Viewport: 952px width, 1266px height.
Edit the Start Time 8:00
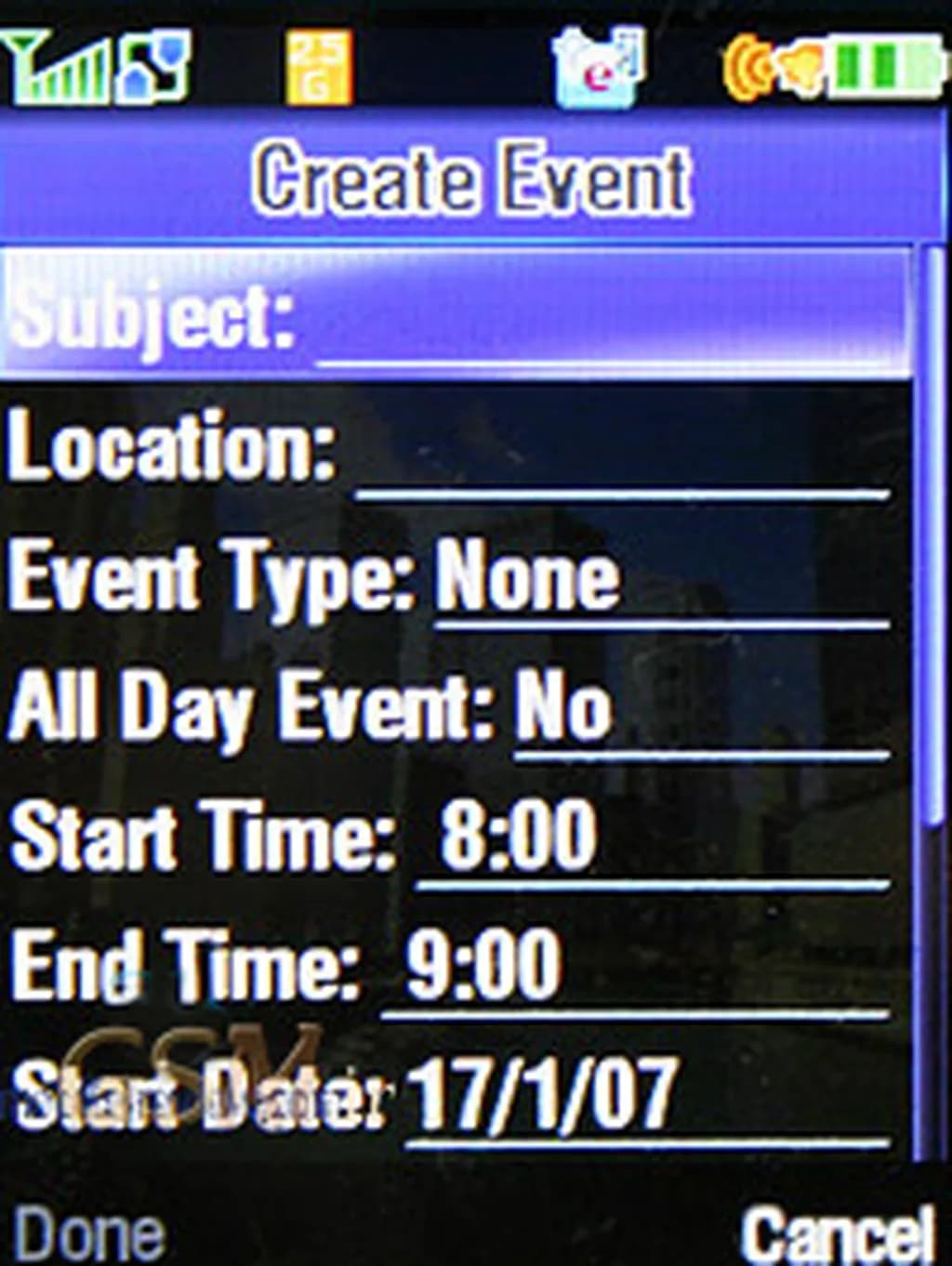click(519, 837)
